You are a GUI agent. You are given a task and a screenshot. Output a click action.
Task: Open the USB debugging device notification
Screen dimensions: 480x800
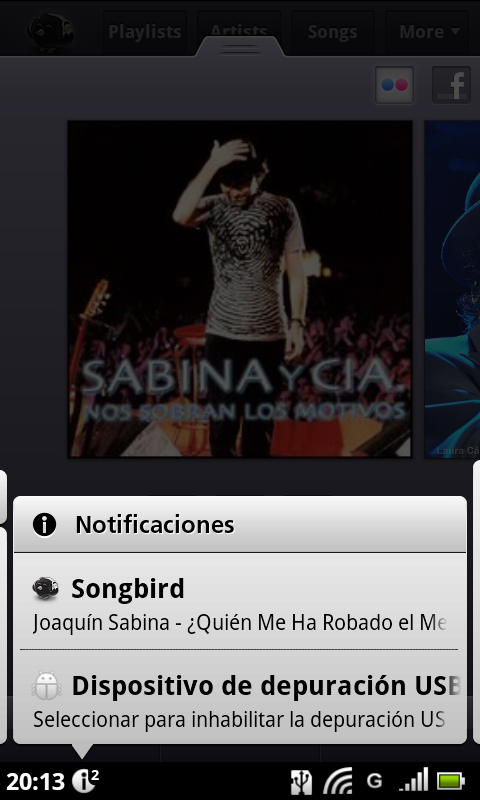[240, 697]
